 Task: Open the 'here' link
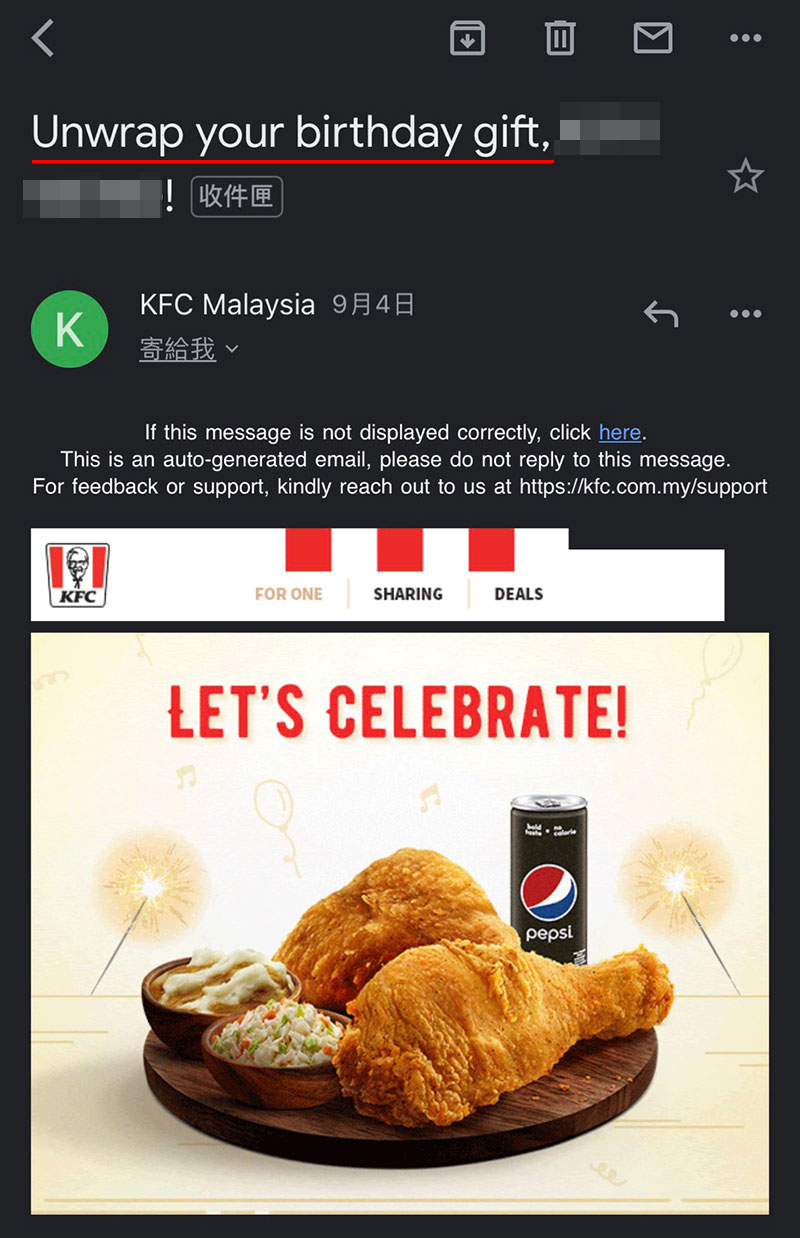[619, 432]
